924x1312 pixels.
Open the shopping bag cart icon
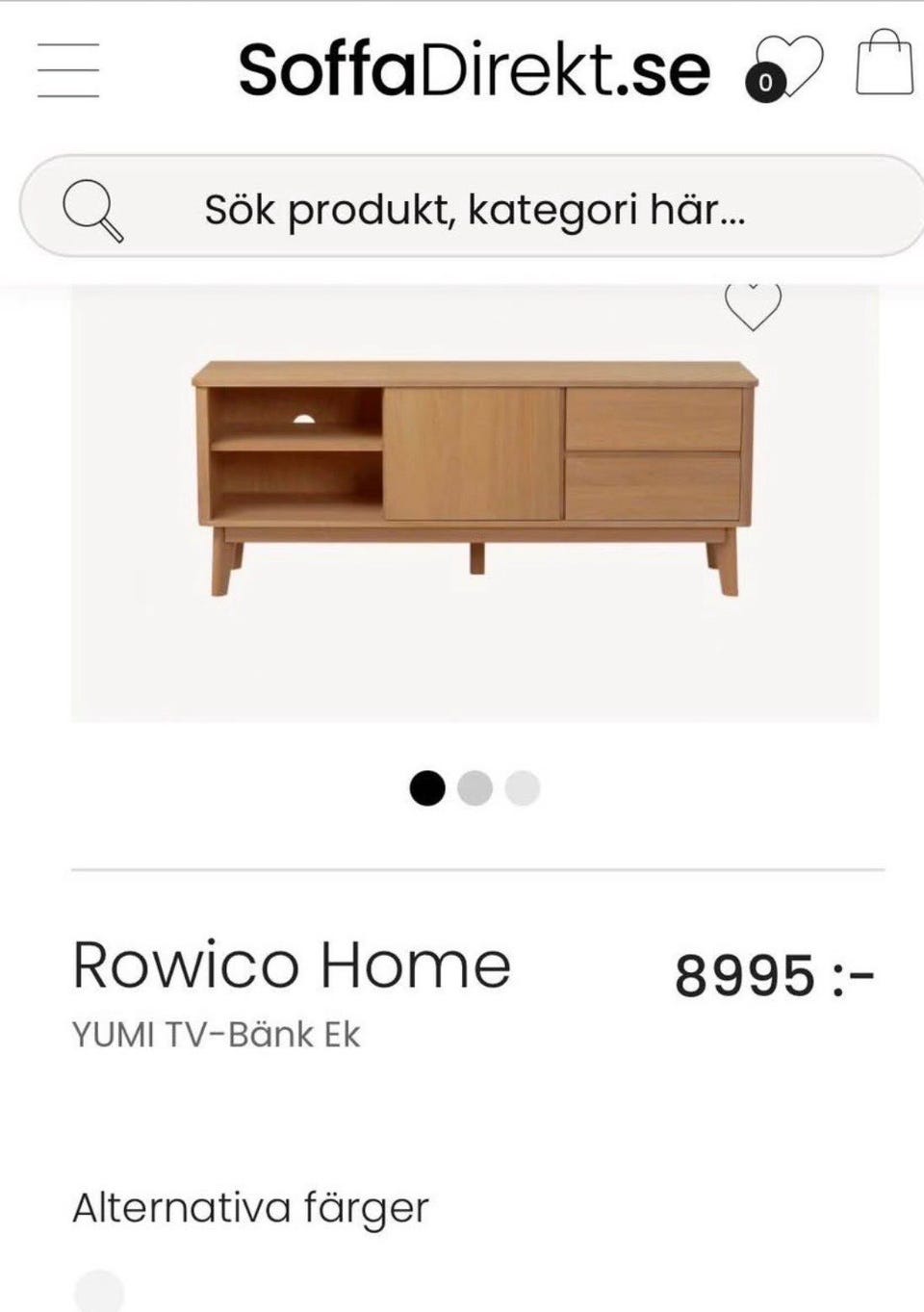coord(882,65)
